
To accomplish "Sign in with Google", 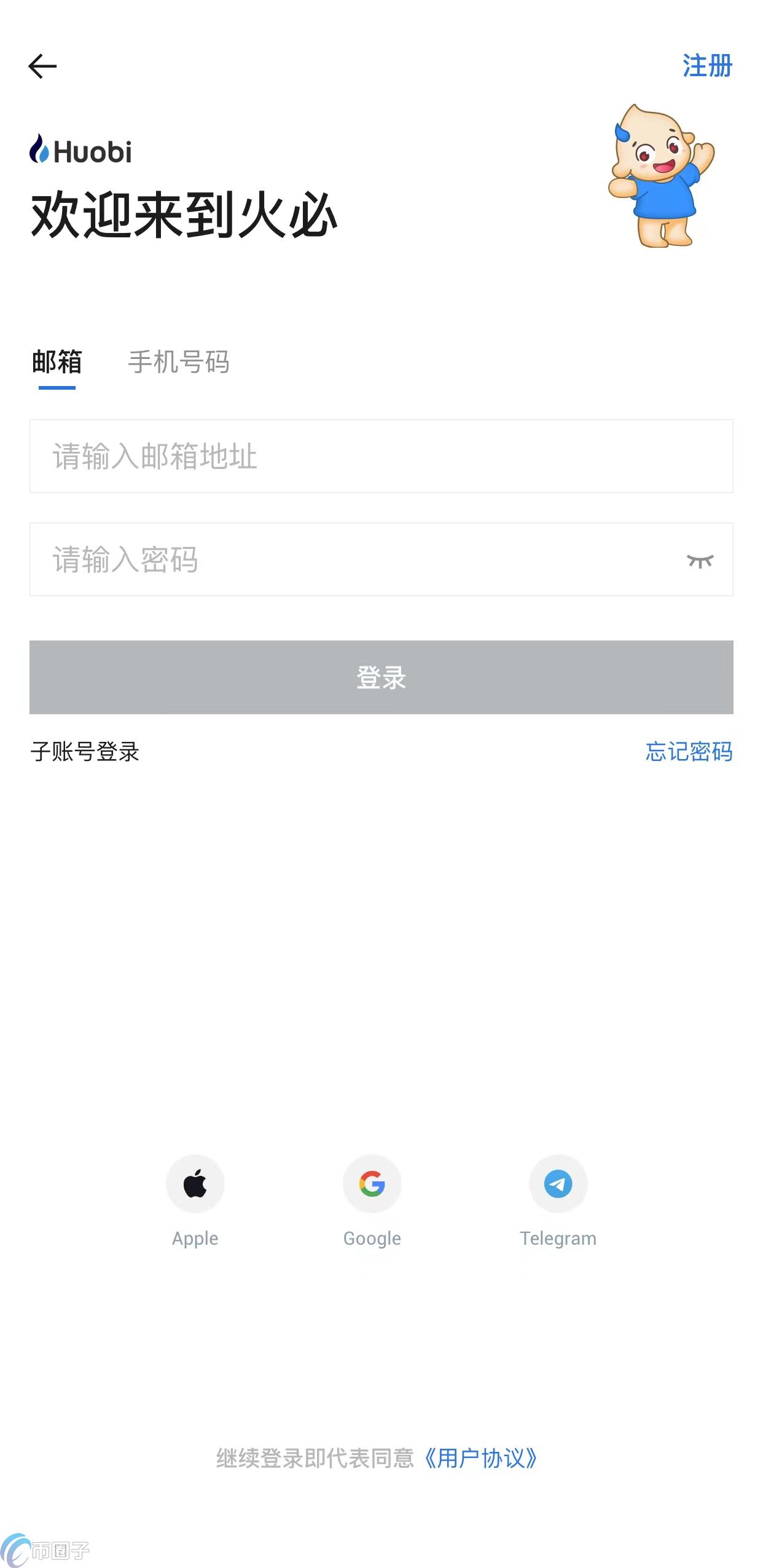I will [372, 1184].
